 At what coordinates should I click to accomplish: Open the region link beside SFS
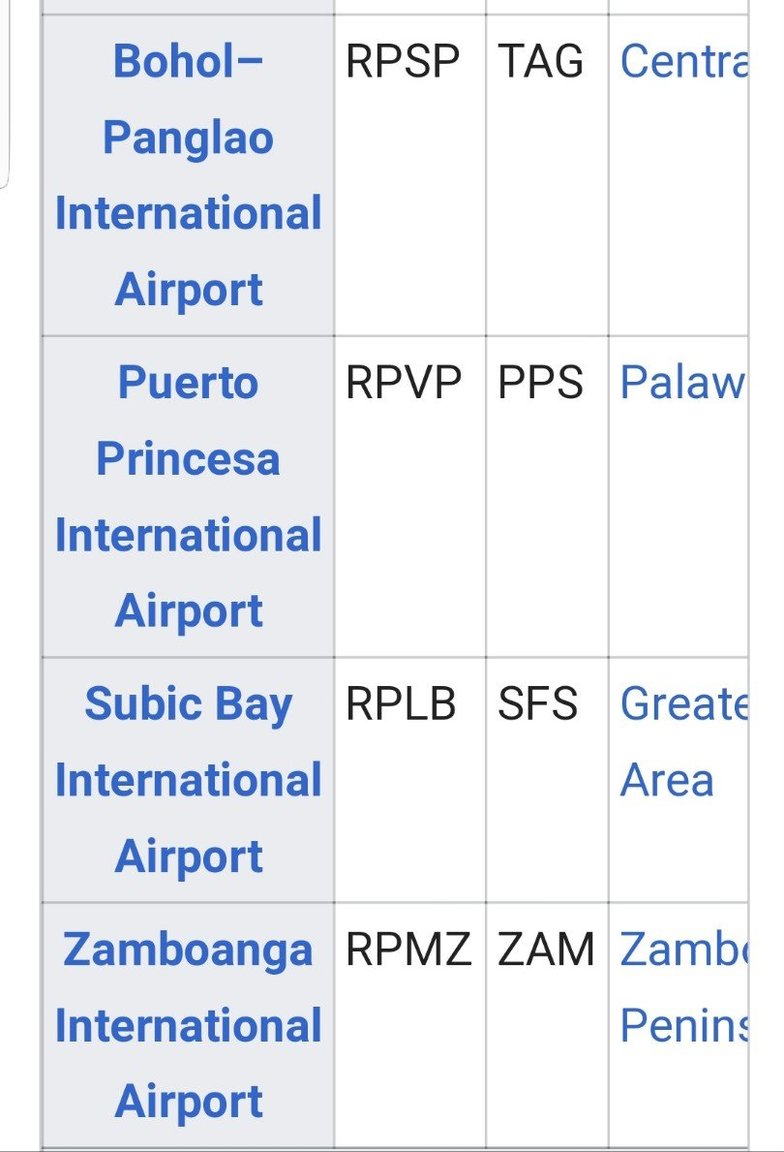[682, 742]
